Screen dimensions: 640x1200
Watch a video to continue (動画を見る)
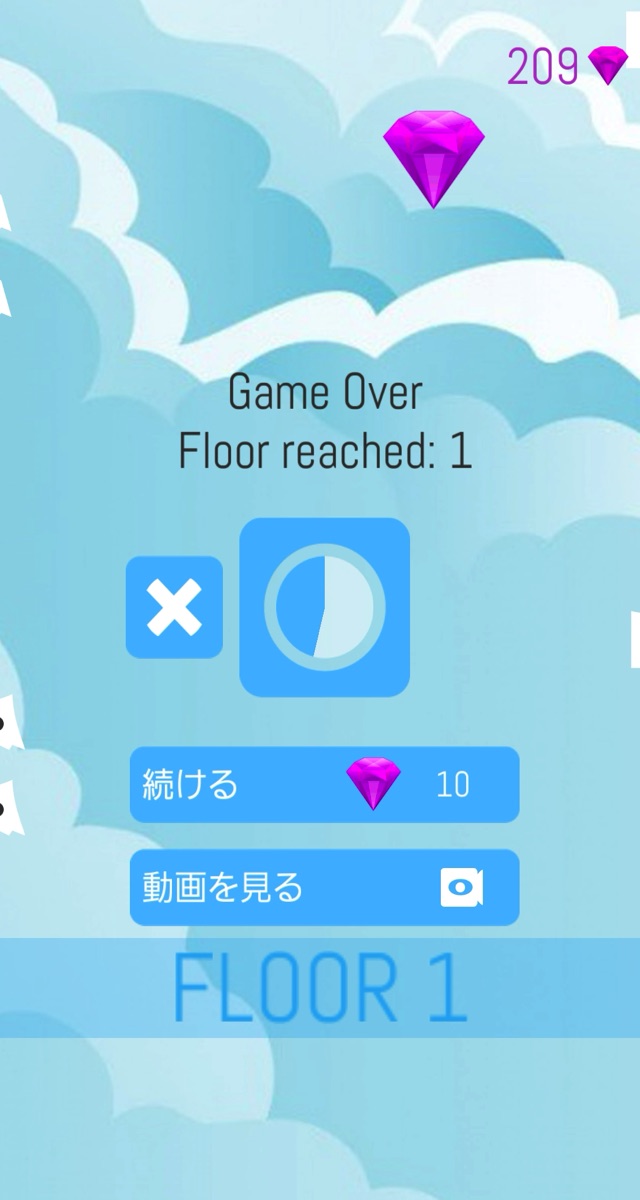325,888
